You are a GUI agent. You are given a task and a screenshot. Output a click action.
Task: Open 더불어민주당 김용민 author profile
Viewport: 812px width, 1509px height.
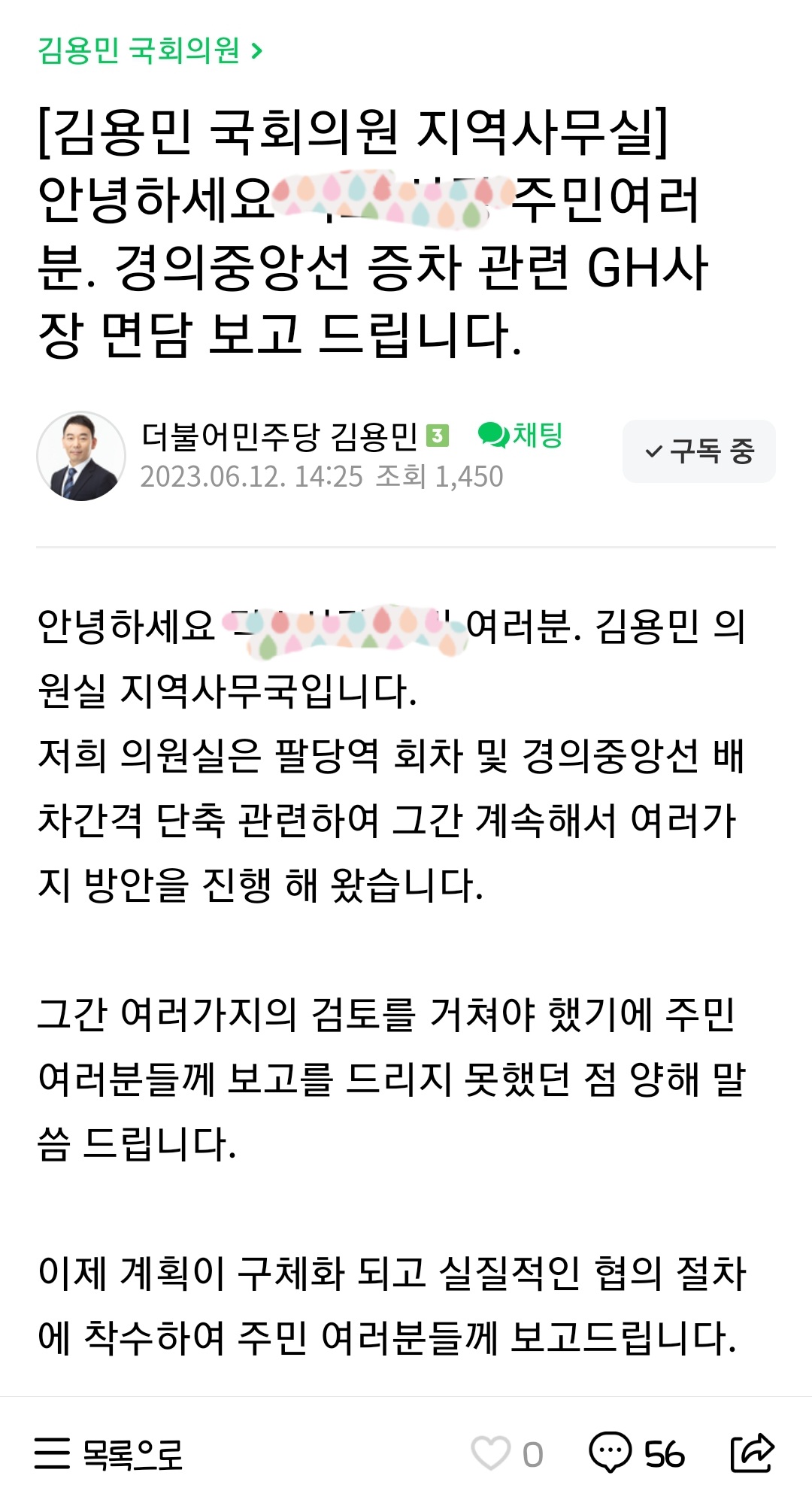[280, 436]
